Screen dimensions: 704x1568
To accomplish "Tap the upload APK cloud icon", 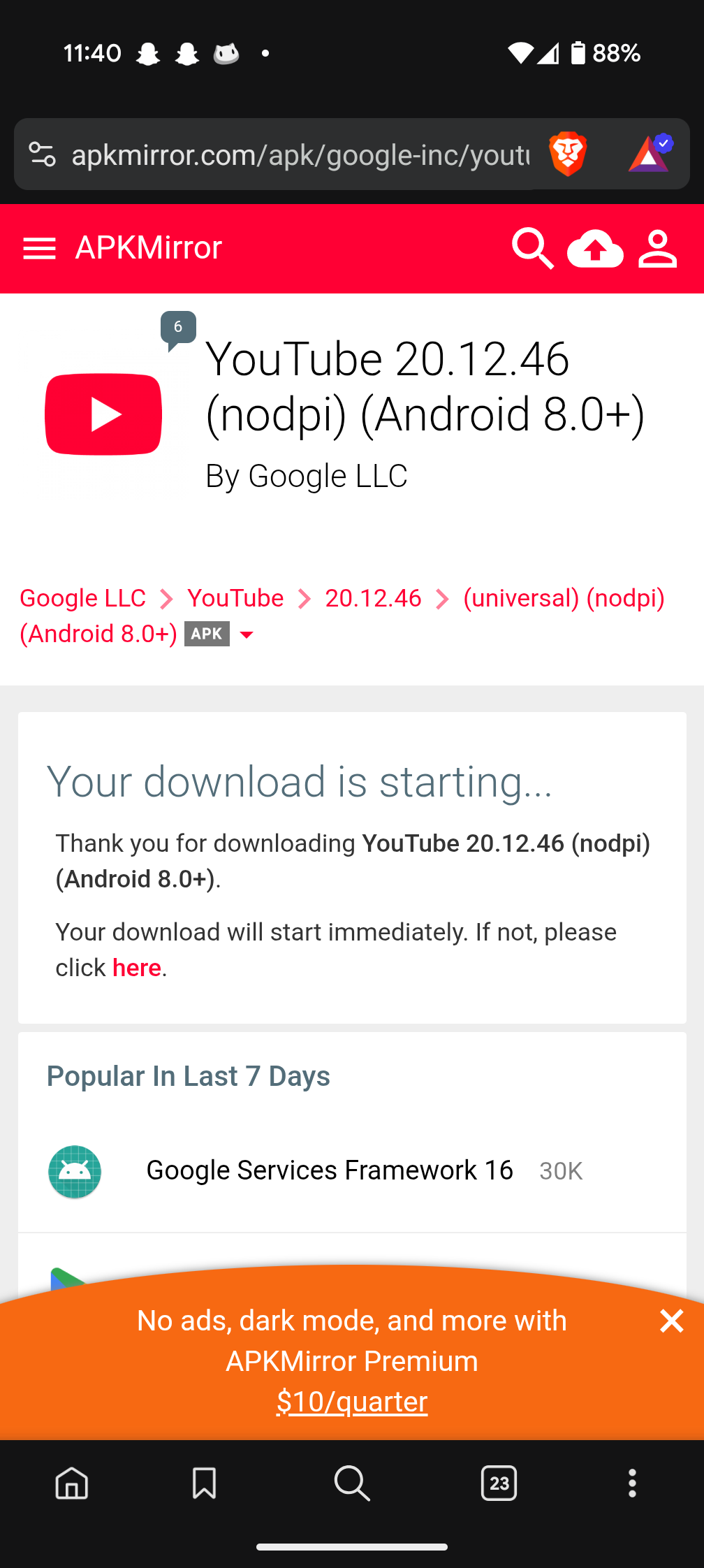I will [x=595, y=248].
